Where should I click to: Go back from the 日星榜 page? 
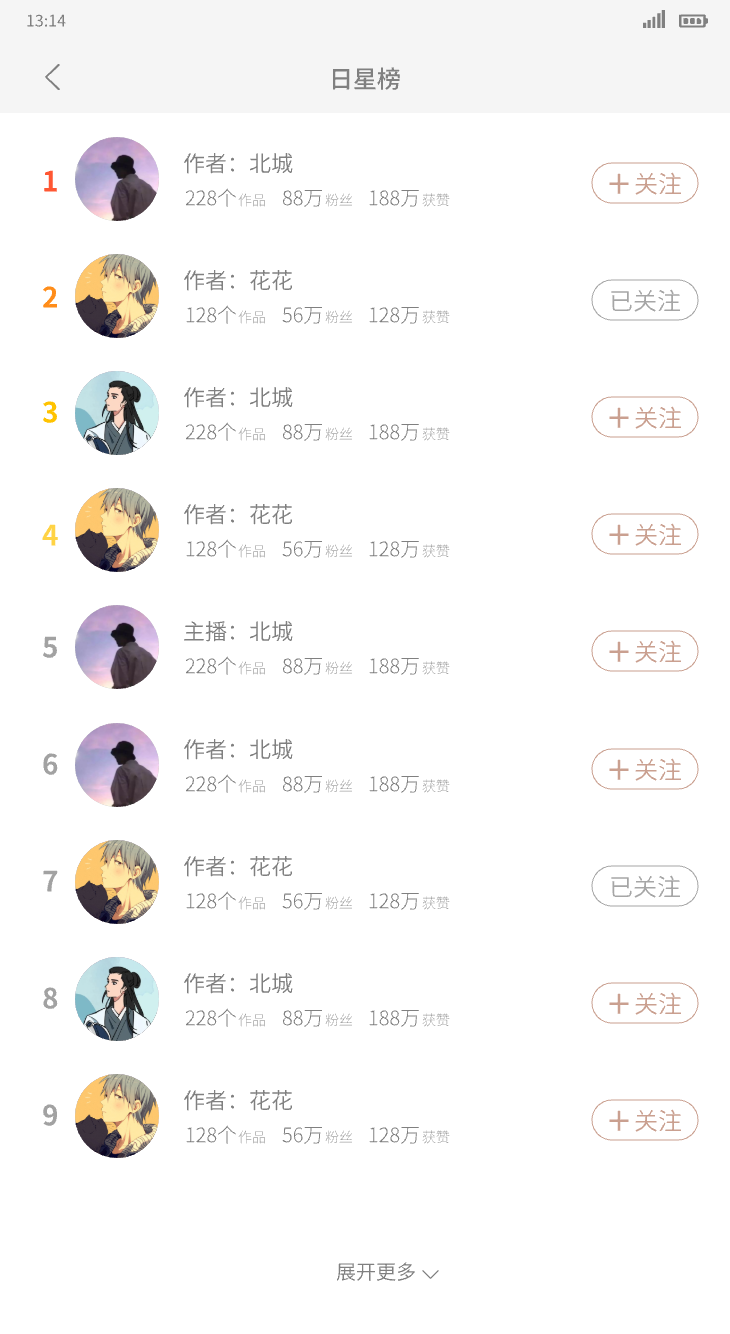coord(53,78)
